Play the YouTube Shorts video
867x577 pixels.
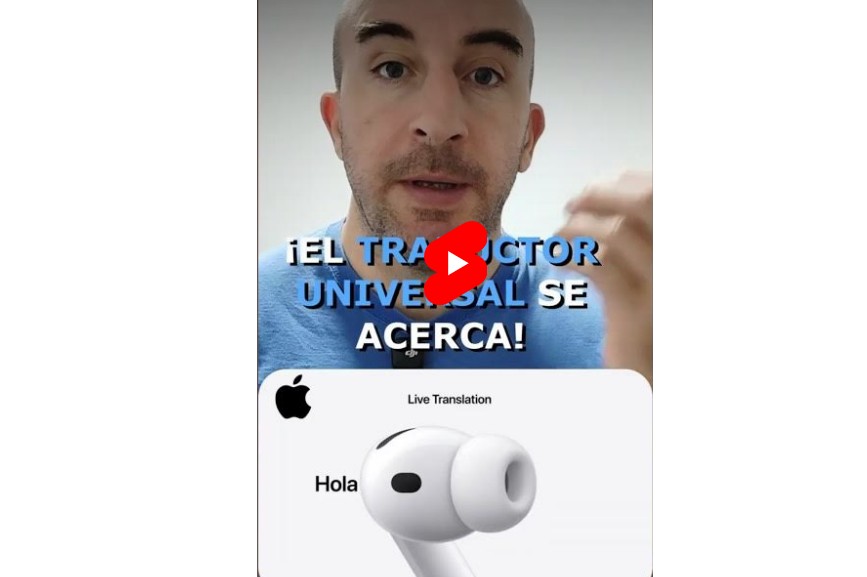click(x=455, y=263)
